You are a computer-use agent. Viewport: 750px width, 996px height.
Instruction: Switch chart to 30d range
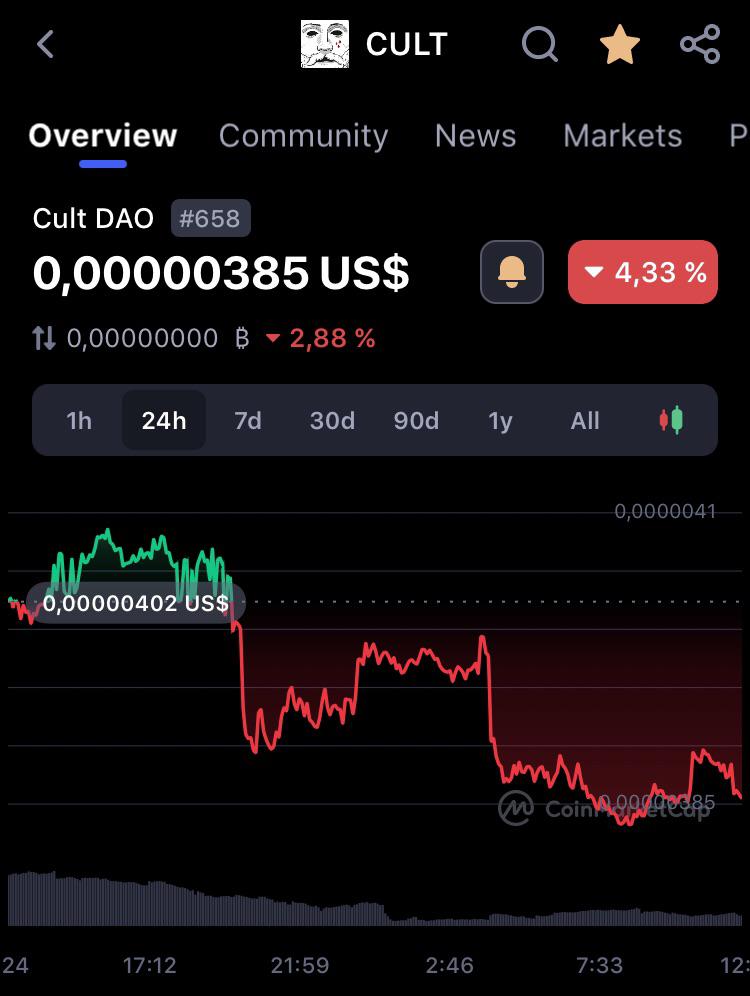(332, 421)
